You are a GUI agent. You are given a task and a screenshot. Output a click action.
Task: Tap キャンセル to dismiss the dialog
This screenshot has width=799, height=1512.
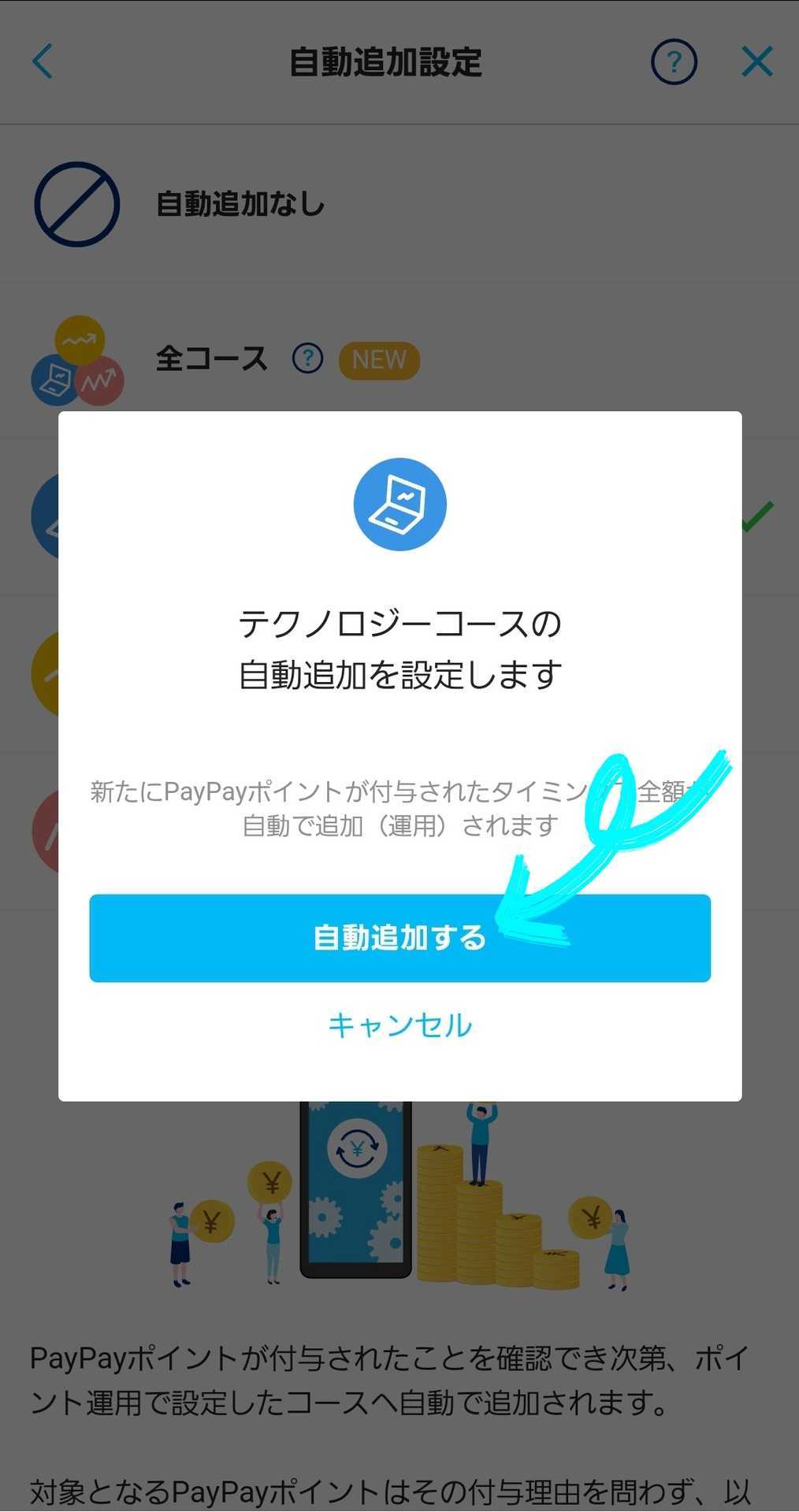[x=399, y=1025]
